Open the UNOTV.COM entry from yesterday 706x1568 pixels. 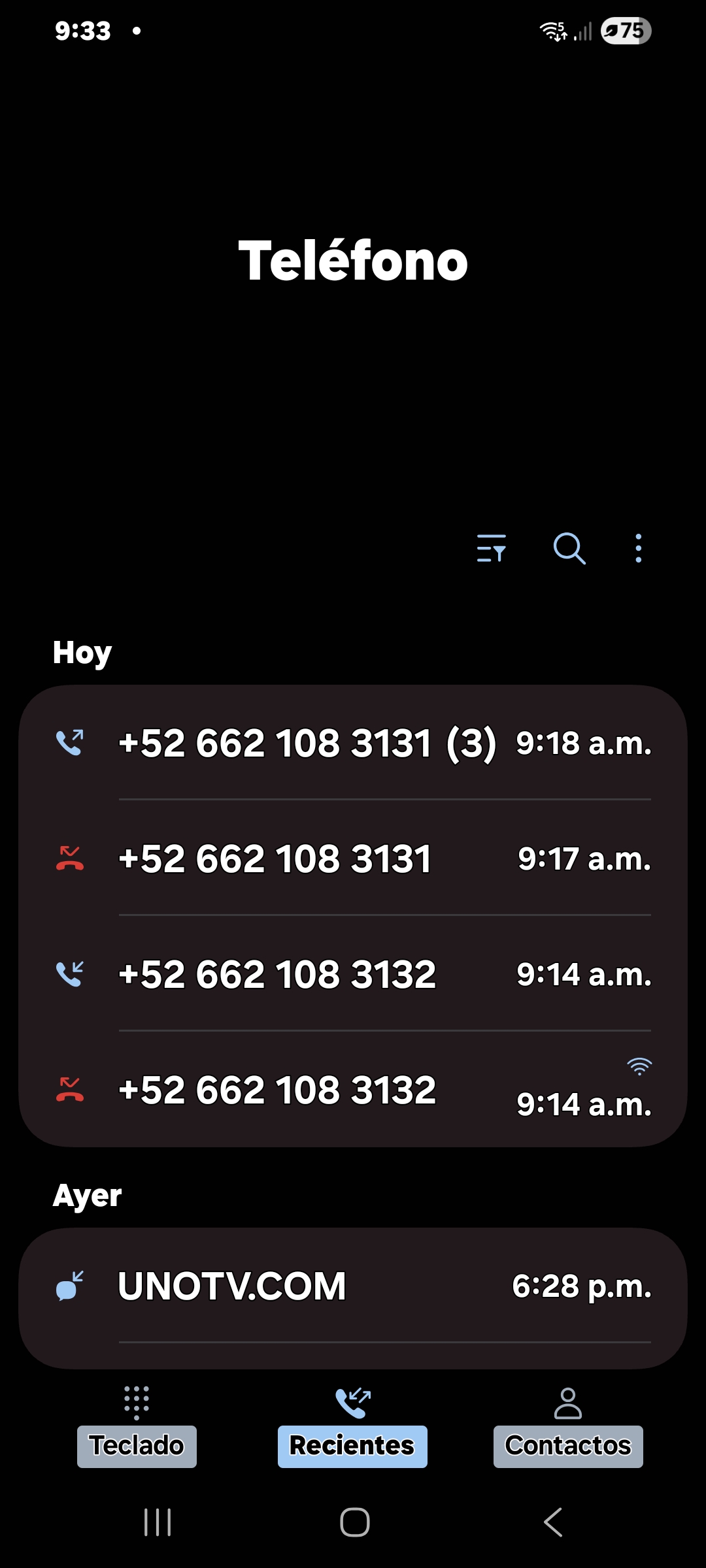point(353,1286)
